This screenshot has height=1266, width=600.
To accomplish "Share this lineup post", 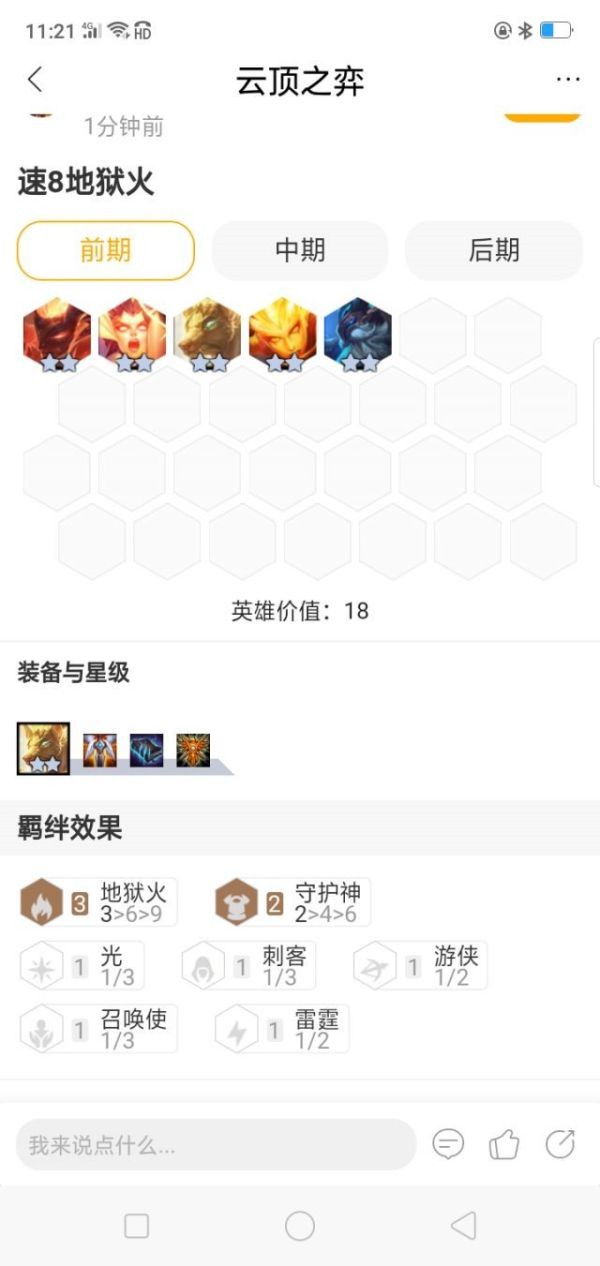I will (x=561, y=1144).
